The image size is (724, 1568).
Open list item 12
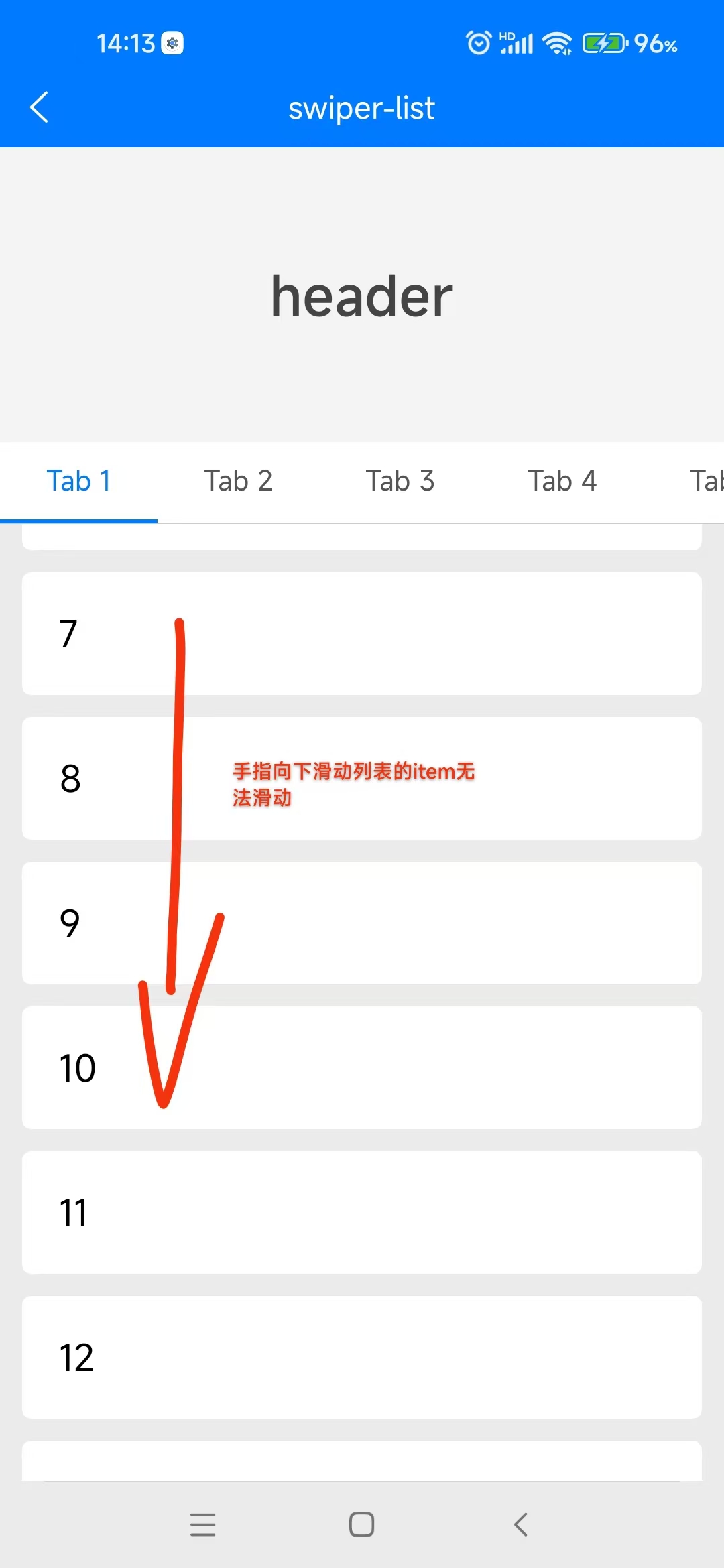(x=362, y=1357)
